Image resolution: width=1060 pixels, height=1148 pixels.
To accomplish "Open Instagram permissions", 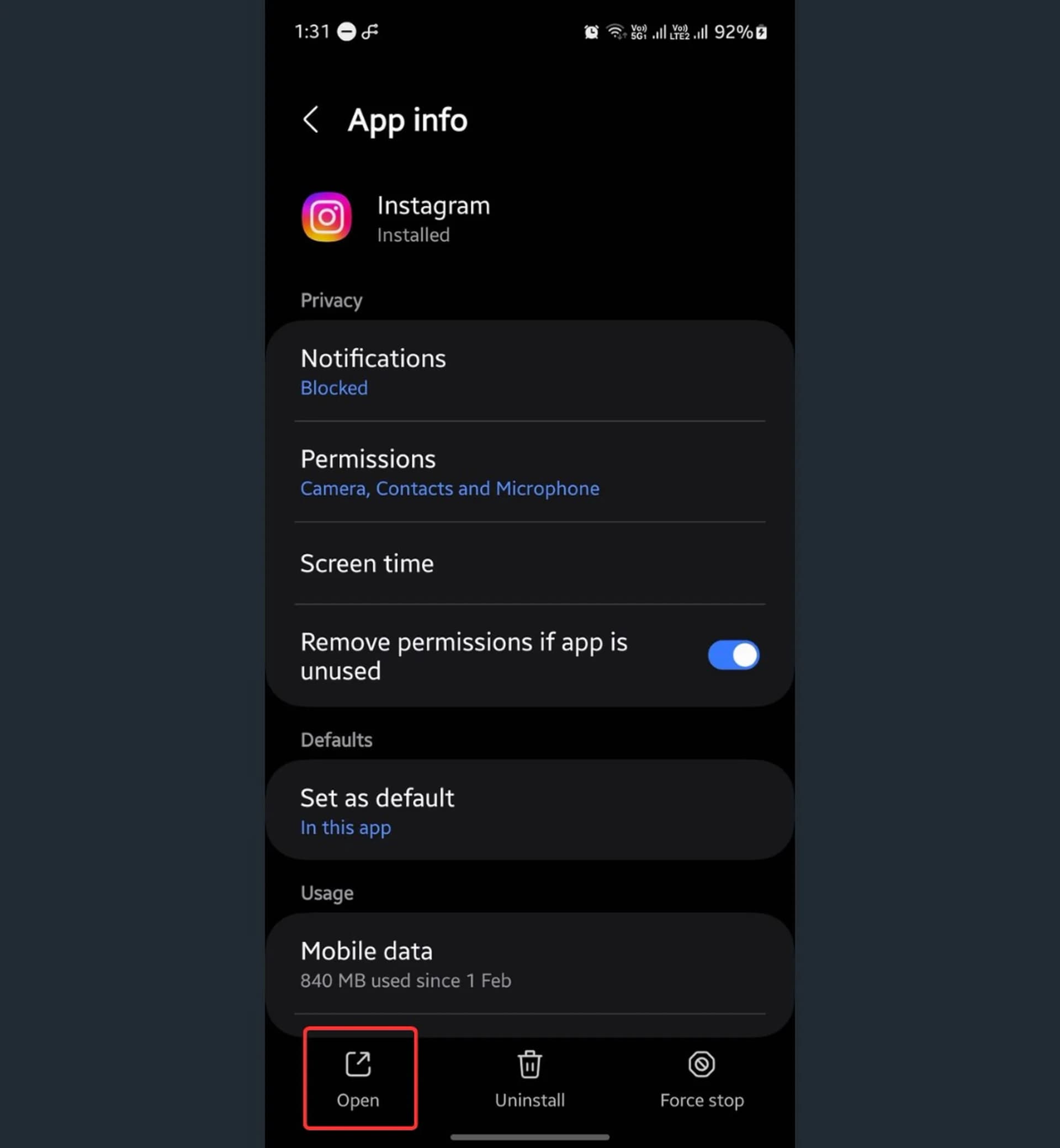I will (529, 472).
